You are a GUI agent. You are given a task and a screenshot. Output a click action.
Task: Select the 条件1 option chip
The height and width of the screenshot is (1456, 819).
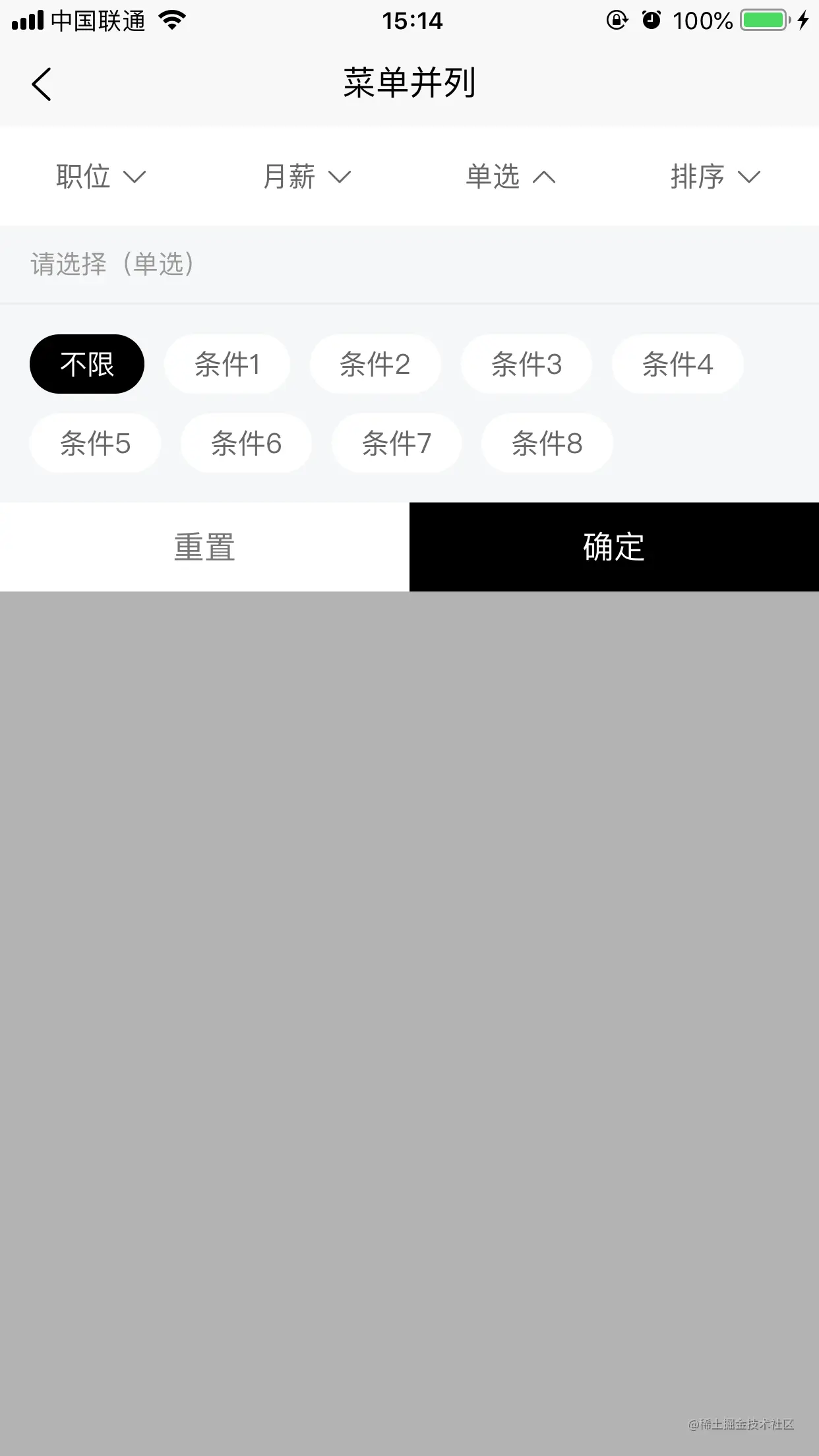(227, 363)
